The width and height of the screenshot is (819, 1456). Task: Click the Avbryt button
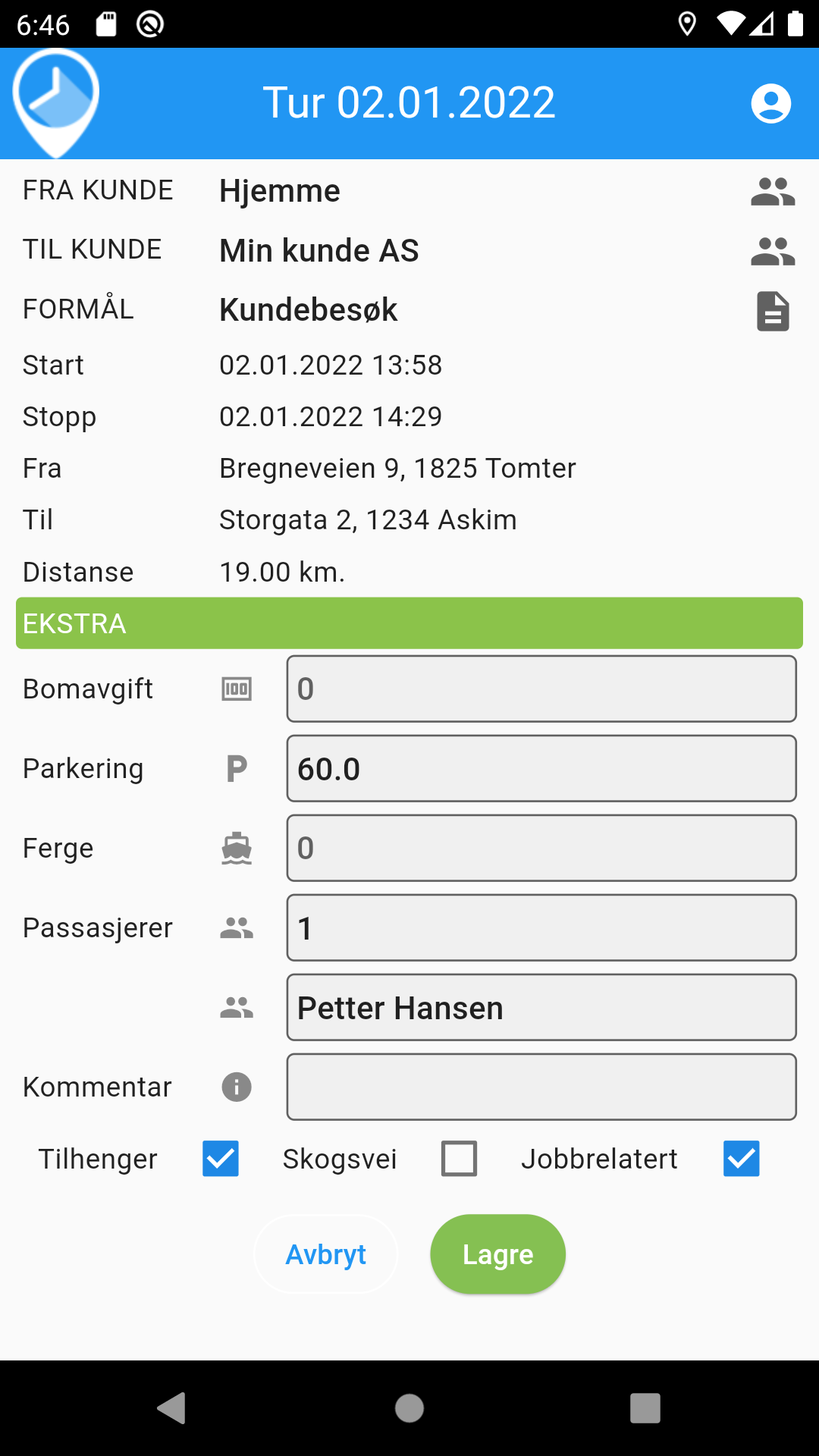tap(325, 1254)
